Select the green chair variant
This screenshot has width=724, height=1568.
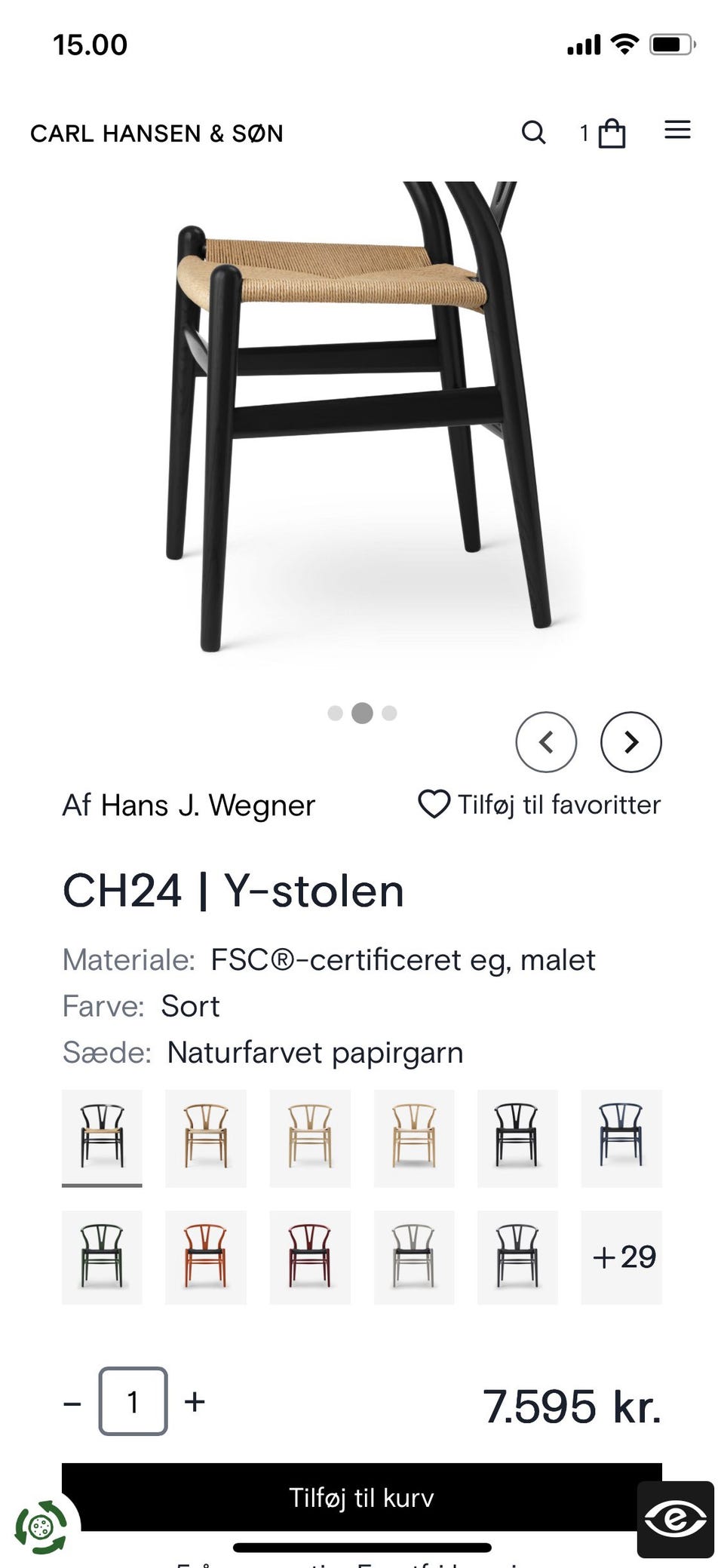tap(102, 1257)
